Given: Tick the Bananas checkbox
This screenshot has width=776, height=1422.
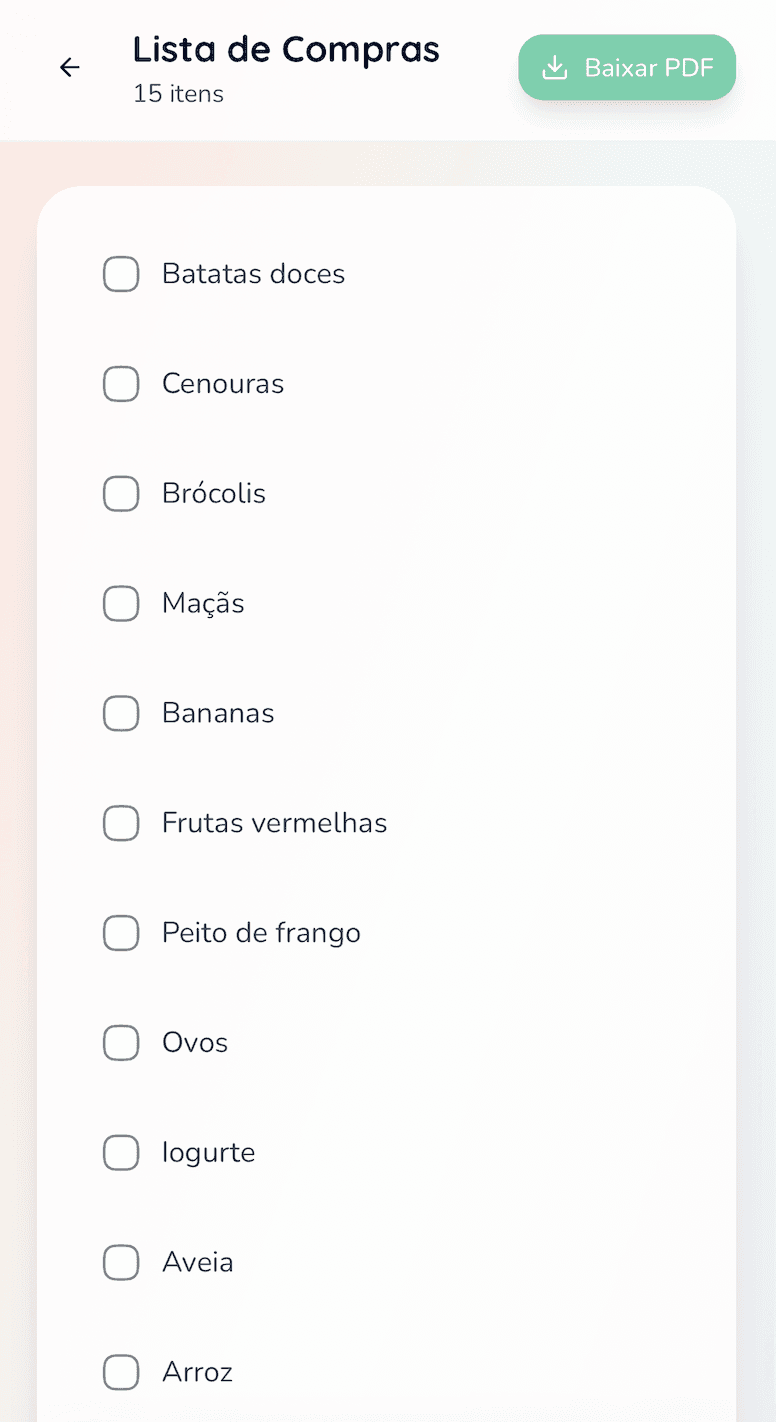Looking at the screenshot, I should coord(121,713).
